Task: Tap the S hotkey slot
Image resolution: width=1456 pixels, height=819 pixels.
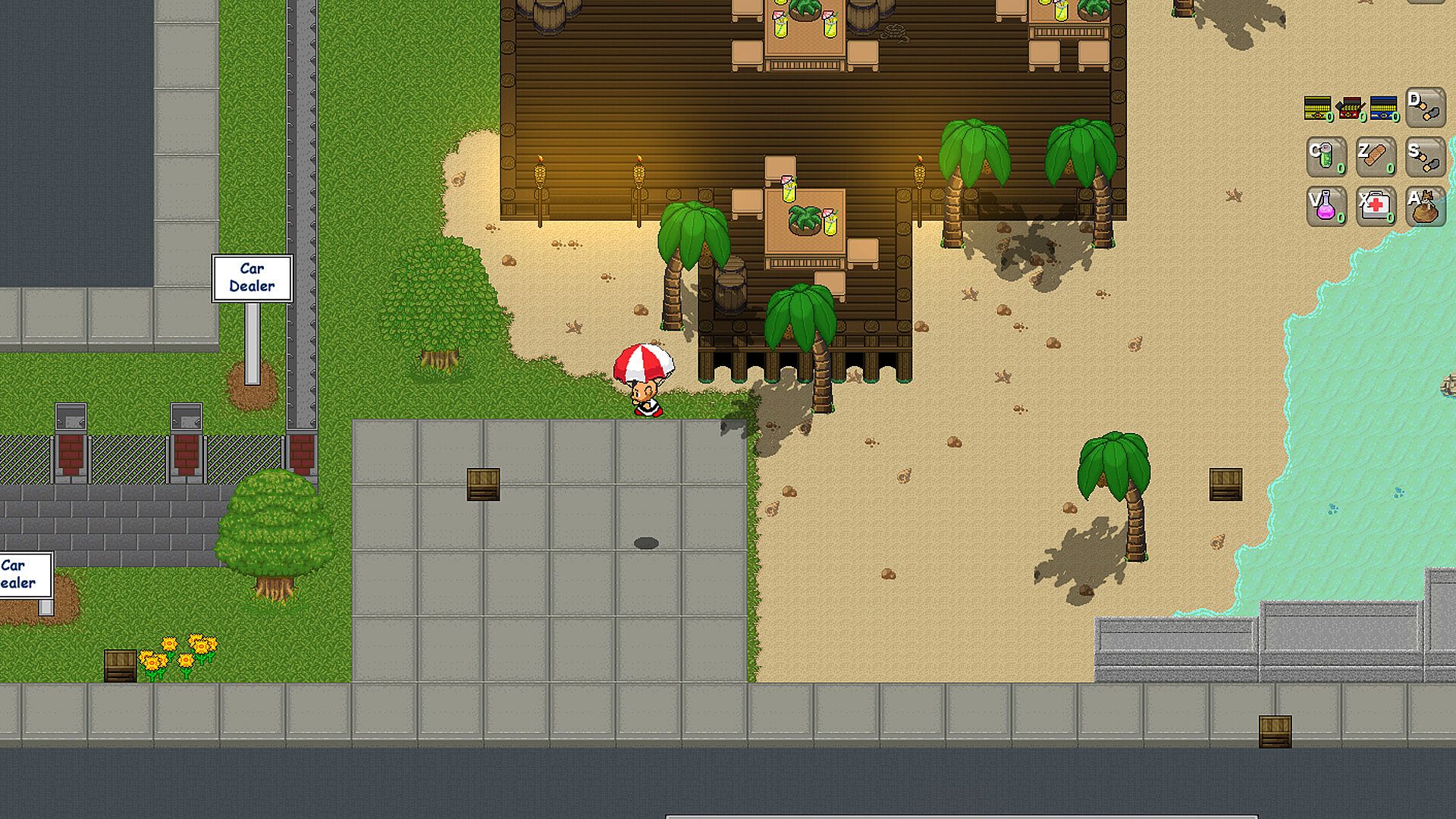Action: tap(1425, 156)
